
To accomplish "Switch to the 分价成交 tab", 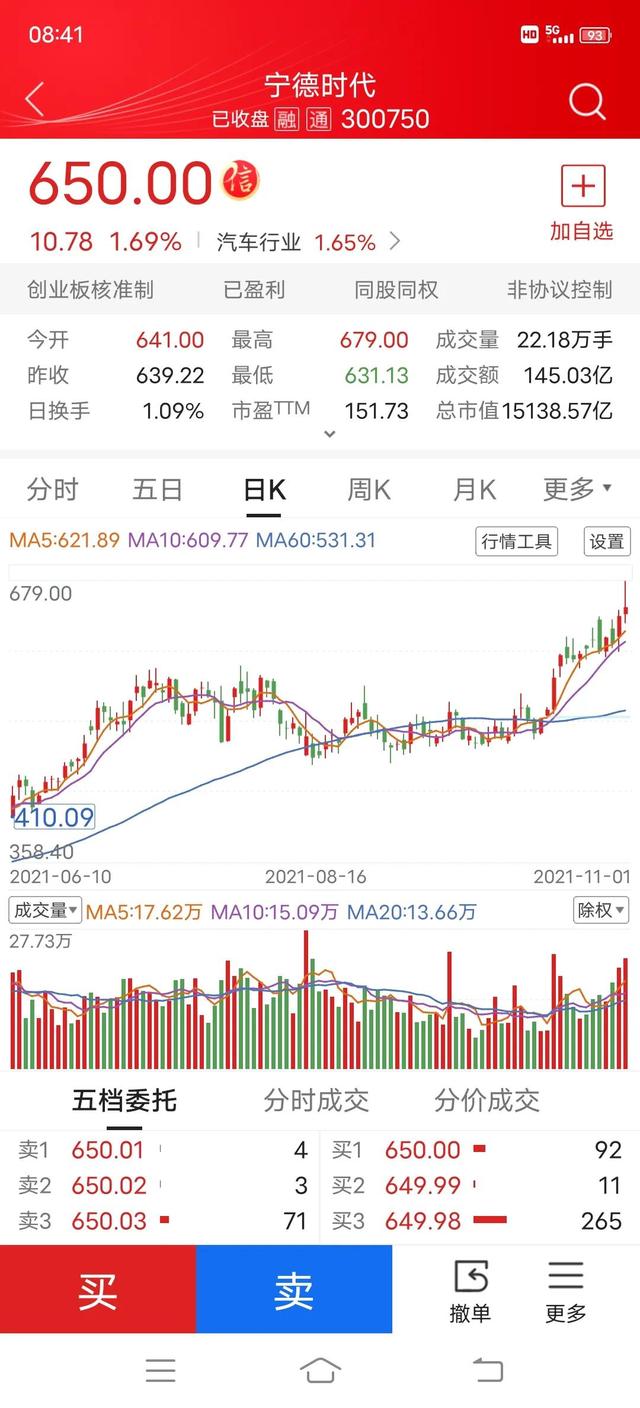I will [x=487, y=1101].
